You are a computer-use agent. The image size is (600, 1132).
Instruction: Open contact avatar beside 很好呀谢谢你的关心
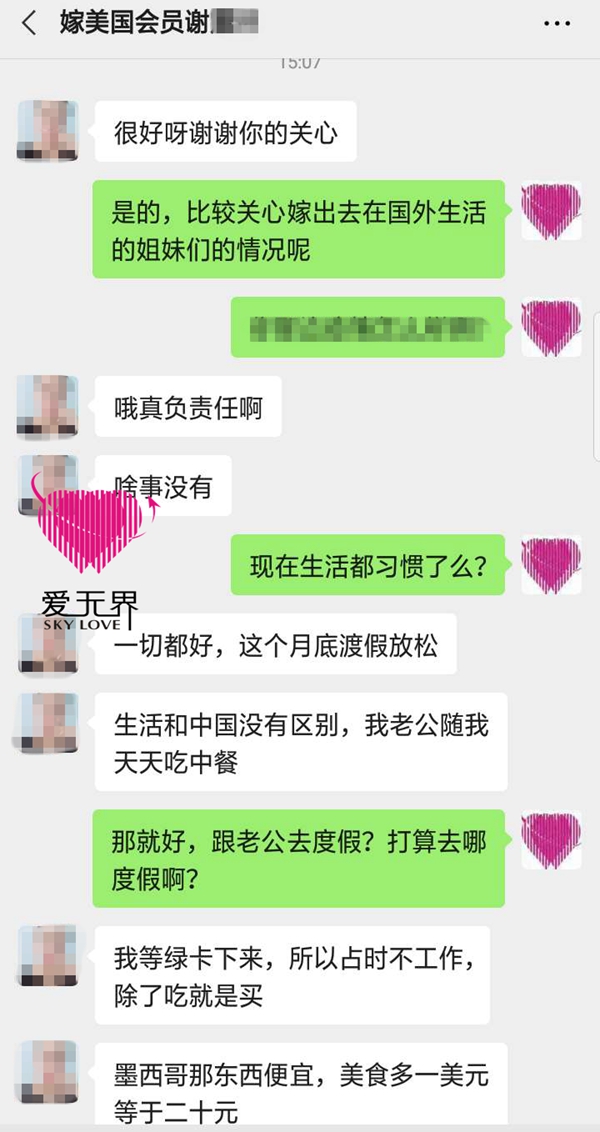pos(47,131)
